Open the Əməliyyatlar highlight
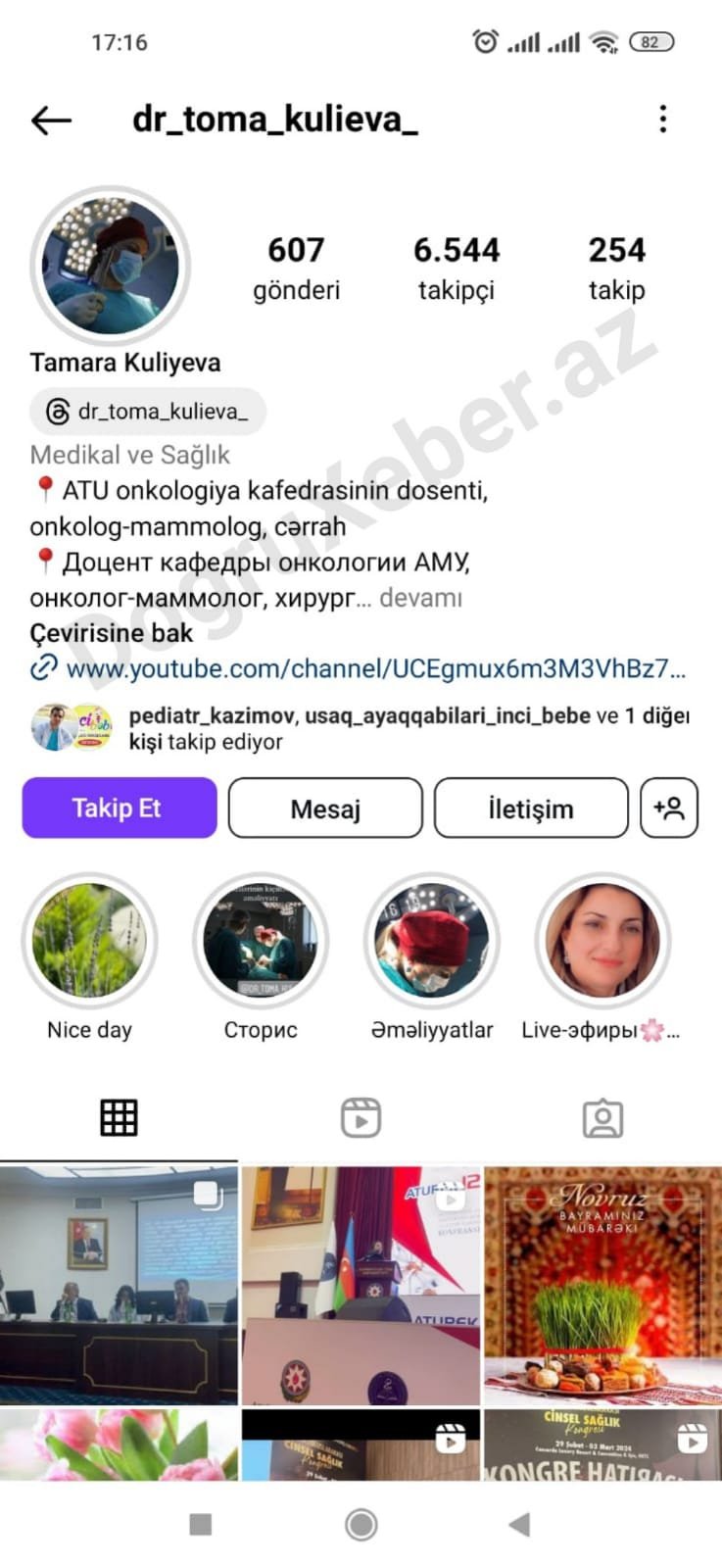Viewport: 722px width, 1568px height. 432,941
